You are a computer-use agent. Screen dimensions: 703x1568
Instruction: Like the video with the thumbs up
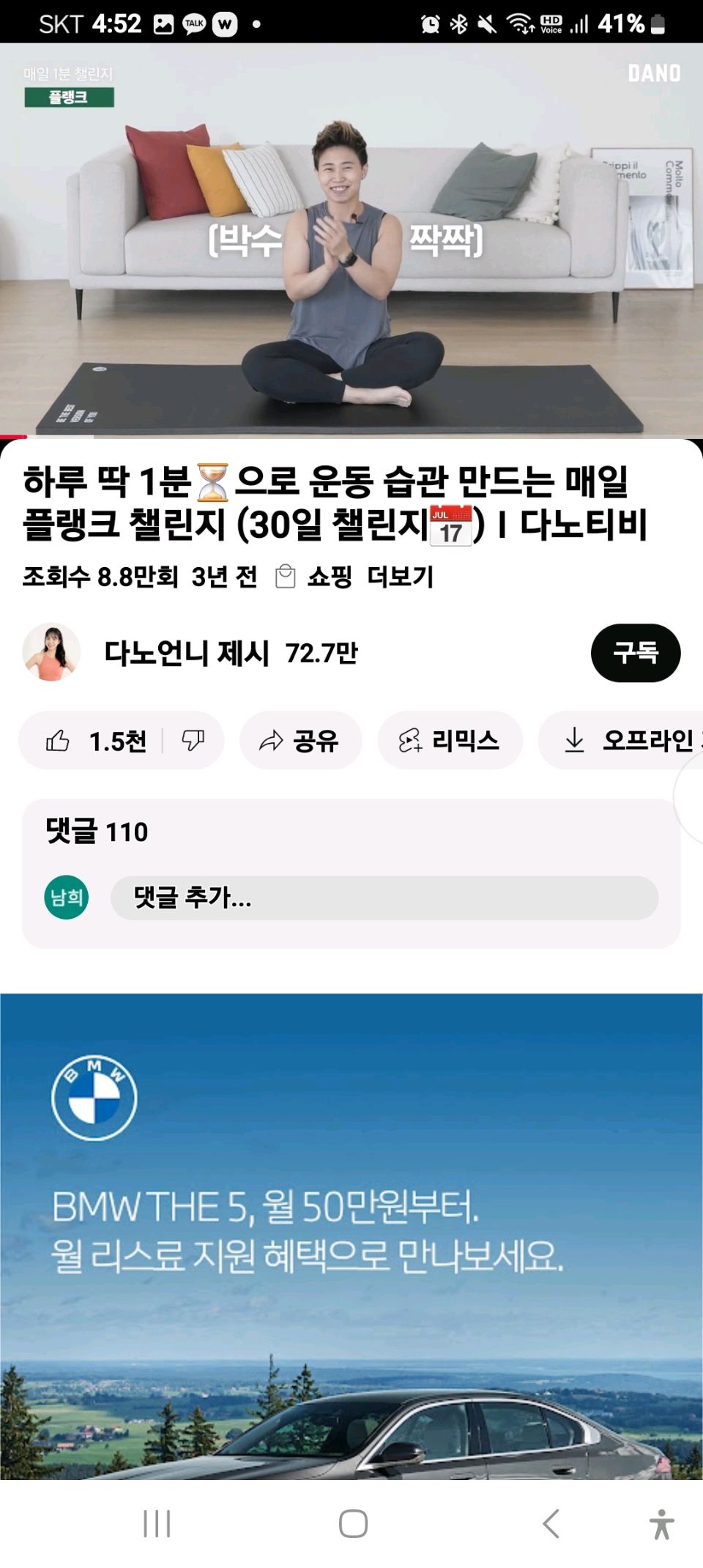pyautogui.click(x=95, y=741)
